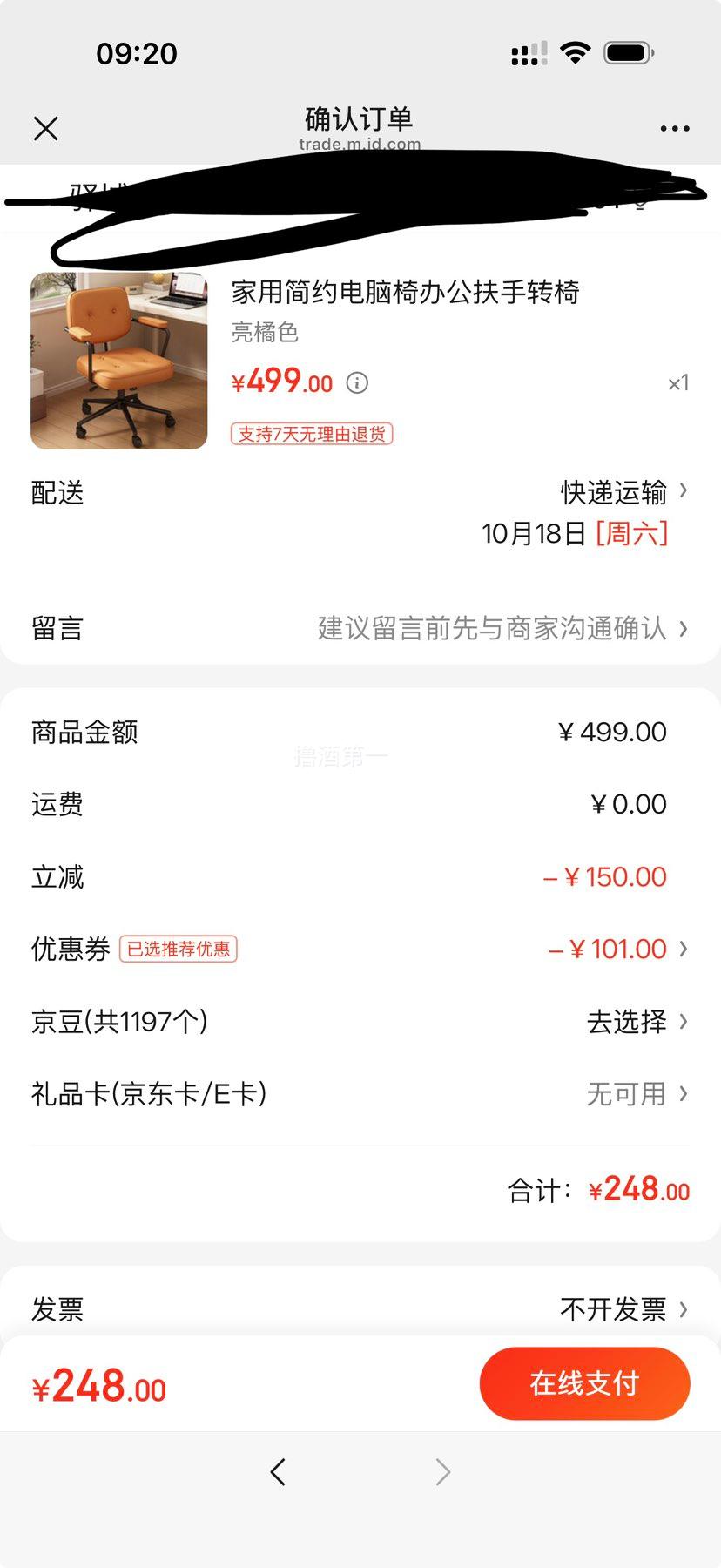Open the orange office chair product thumbnail
721x1568 pixels.
coord(119,361)
